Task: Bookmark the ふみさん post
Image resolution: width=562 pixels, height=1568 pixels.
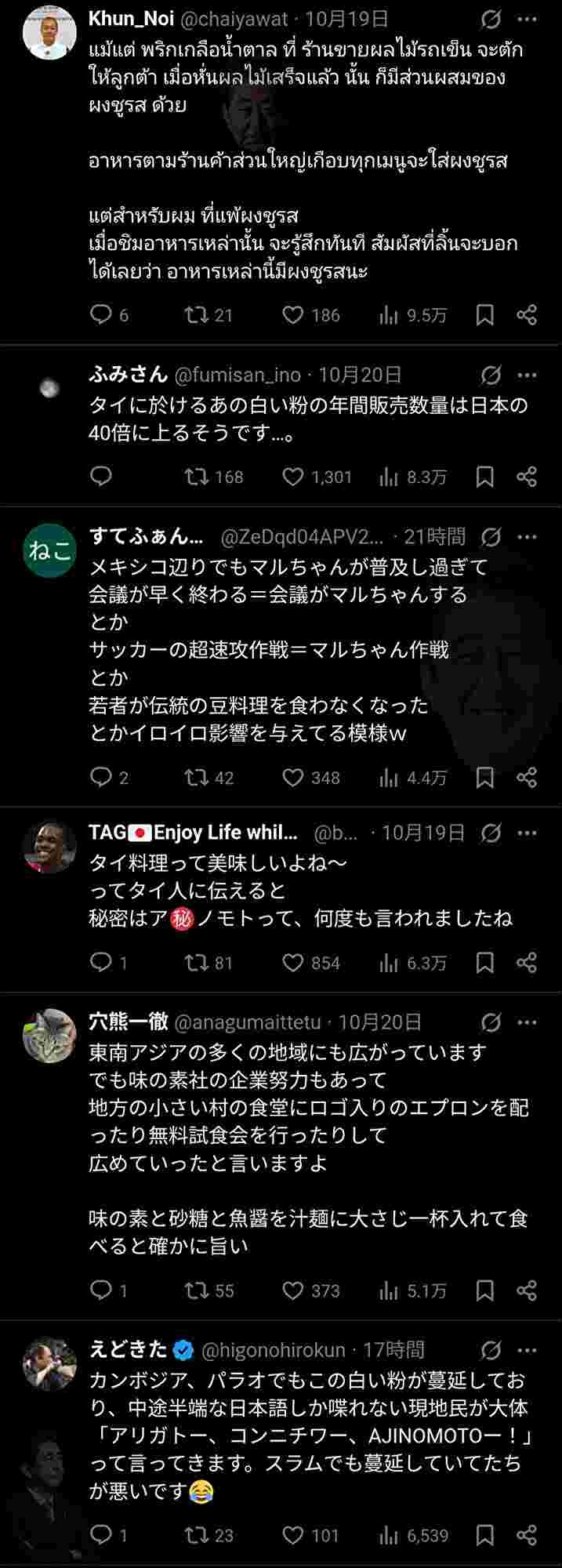Action: tap(485, 477)
